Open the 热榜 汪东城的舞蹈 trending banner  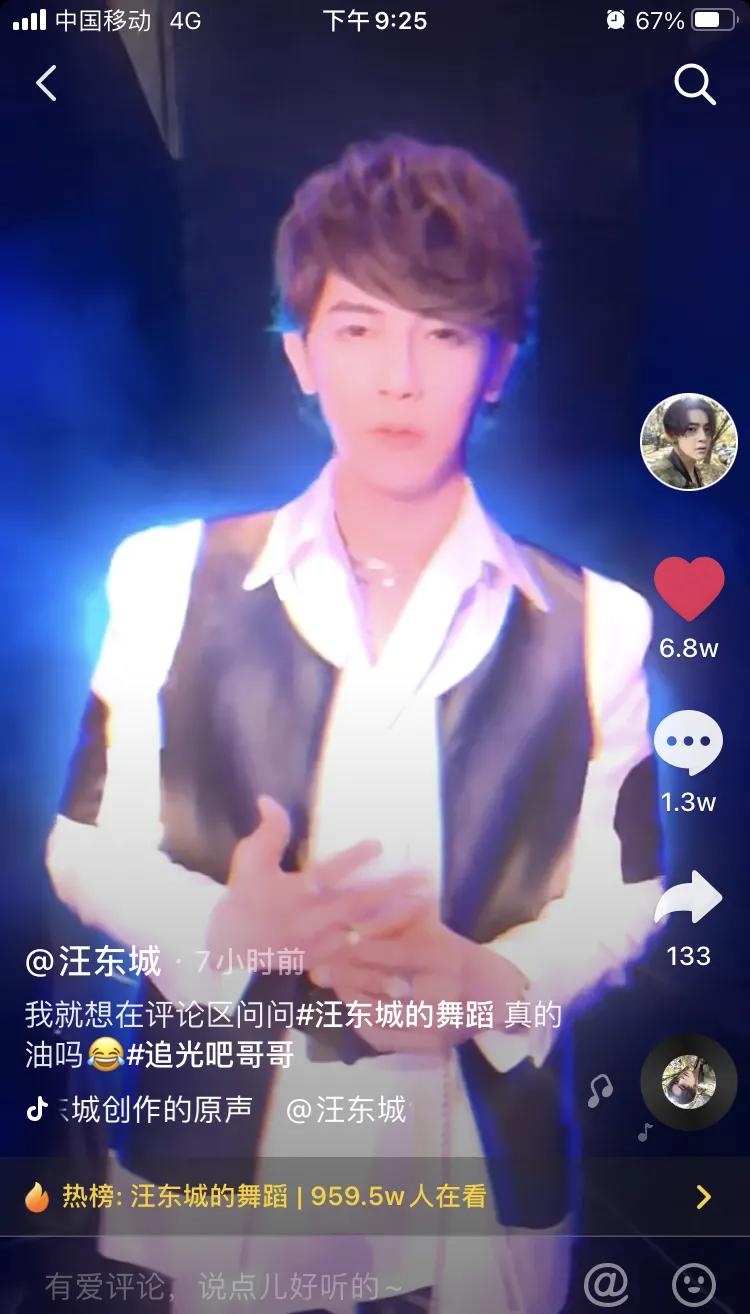click(x=375, y=1196)
